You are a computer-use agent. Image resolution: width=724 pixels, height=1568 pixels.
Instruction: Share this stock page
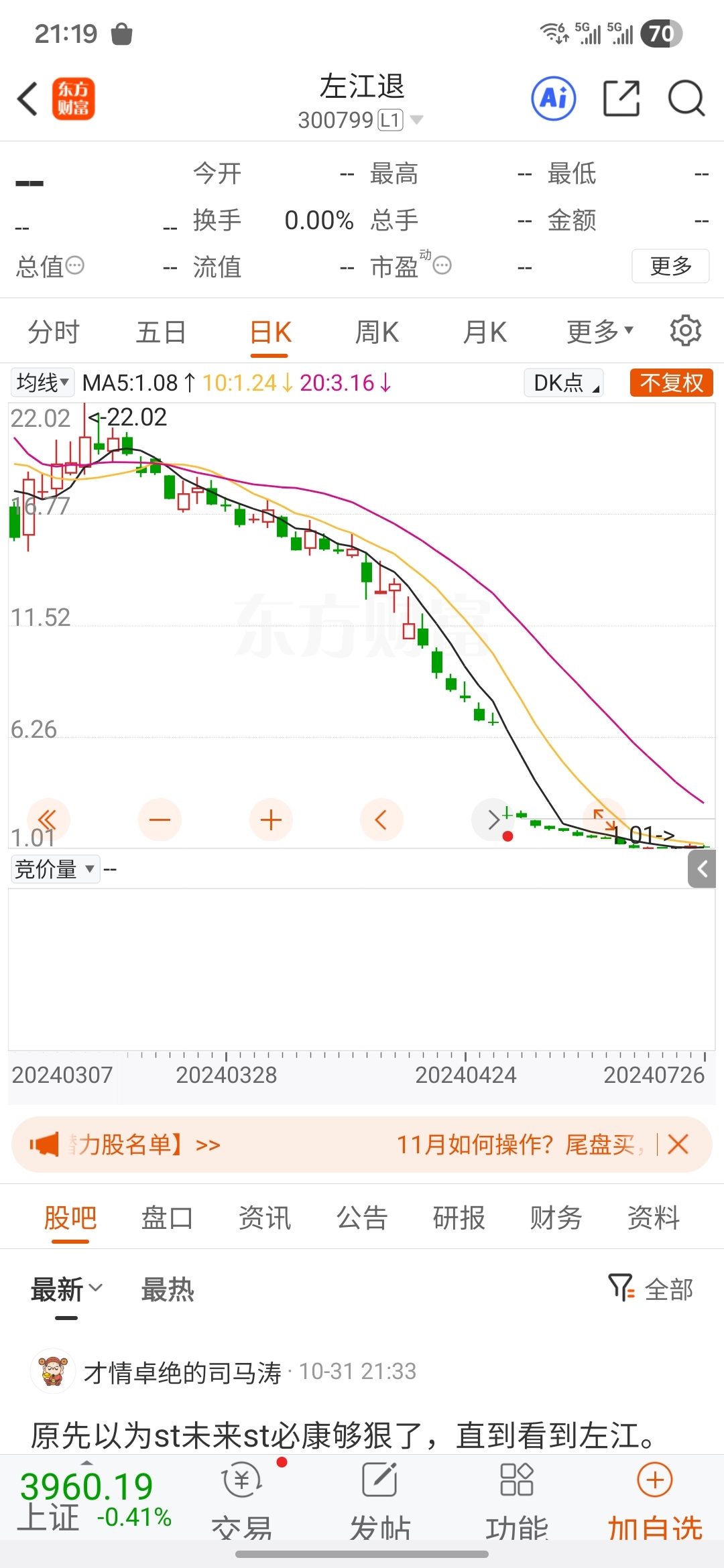coord(621,99)
